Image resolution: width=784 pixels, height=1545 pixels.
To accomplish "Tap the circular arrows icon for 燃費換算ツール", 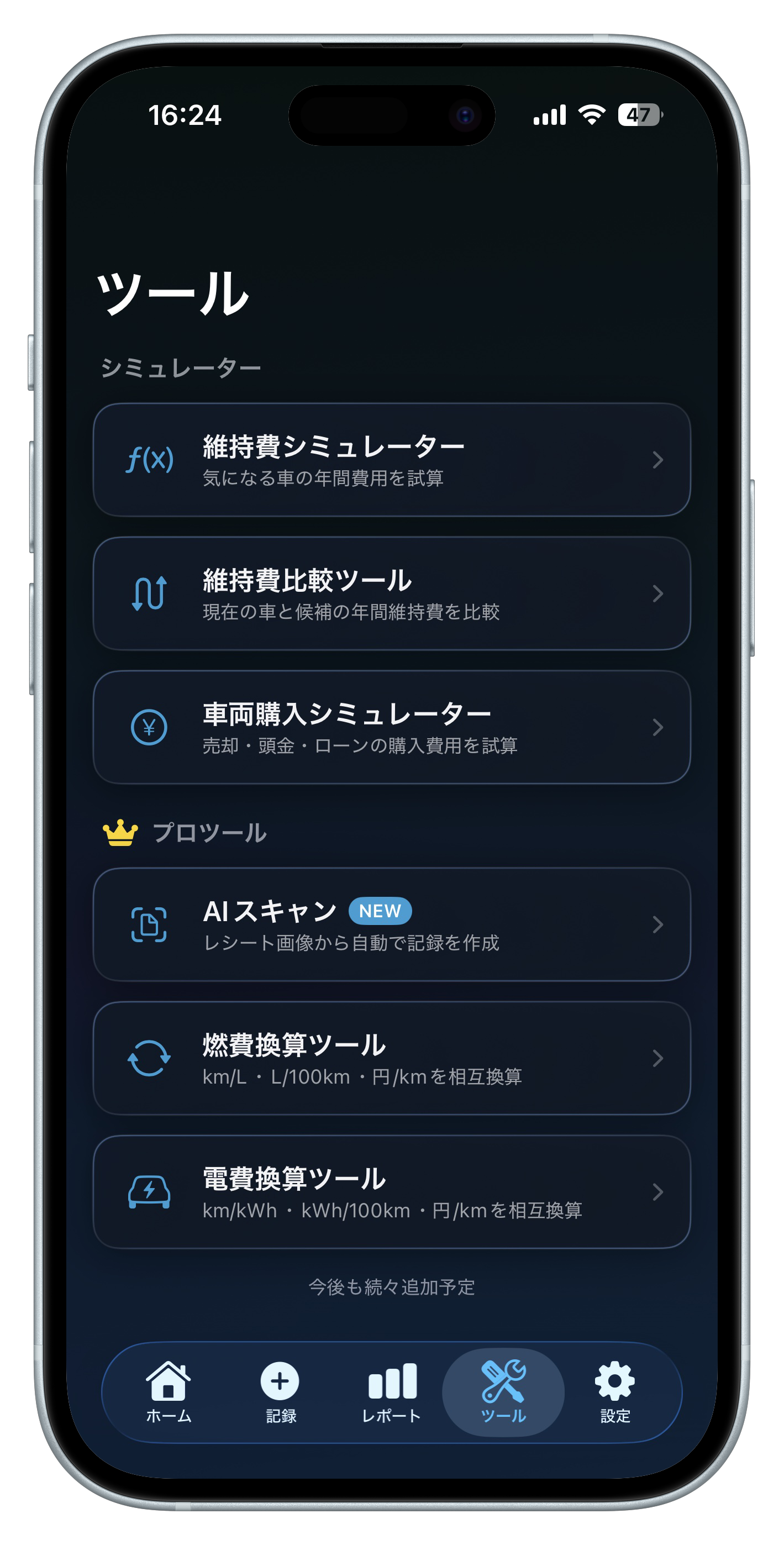I will pyautogui.click(x=150, y=1059).
